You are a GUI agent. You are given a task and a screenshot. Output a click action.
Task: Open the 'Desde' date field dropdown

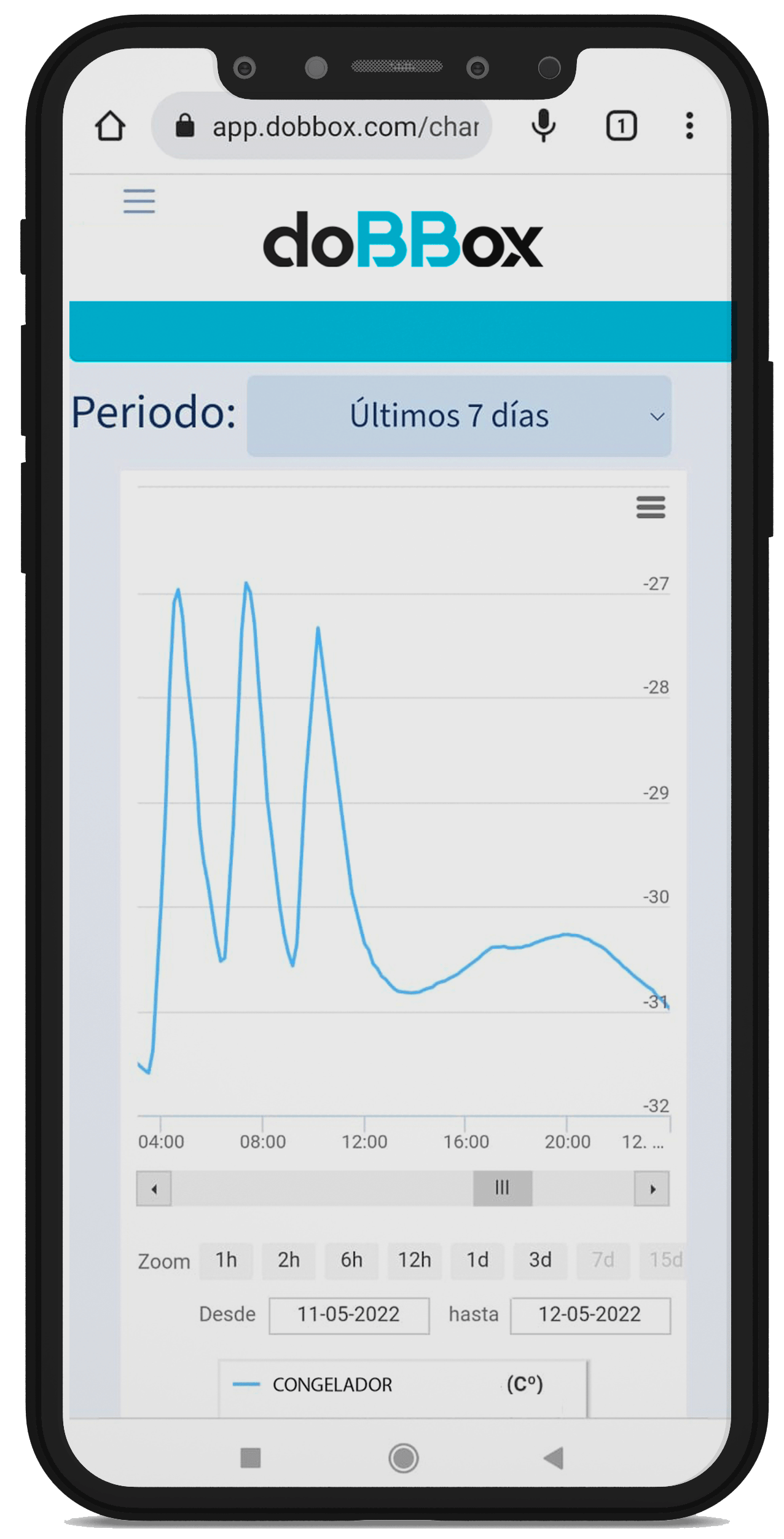349,1315
